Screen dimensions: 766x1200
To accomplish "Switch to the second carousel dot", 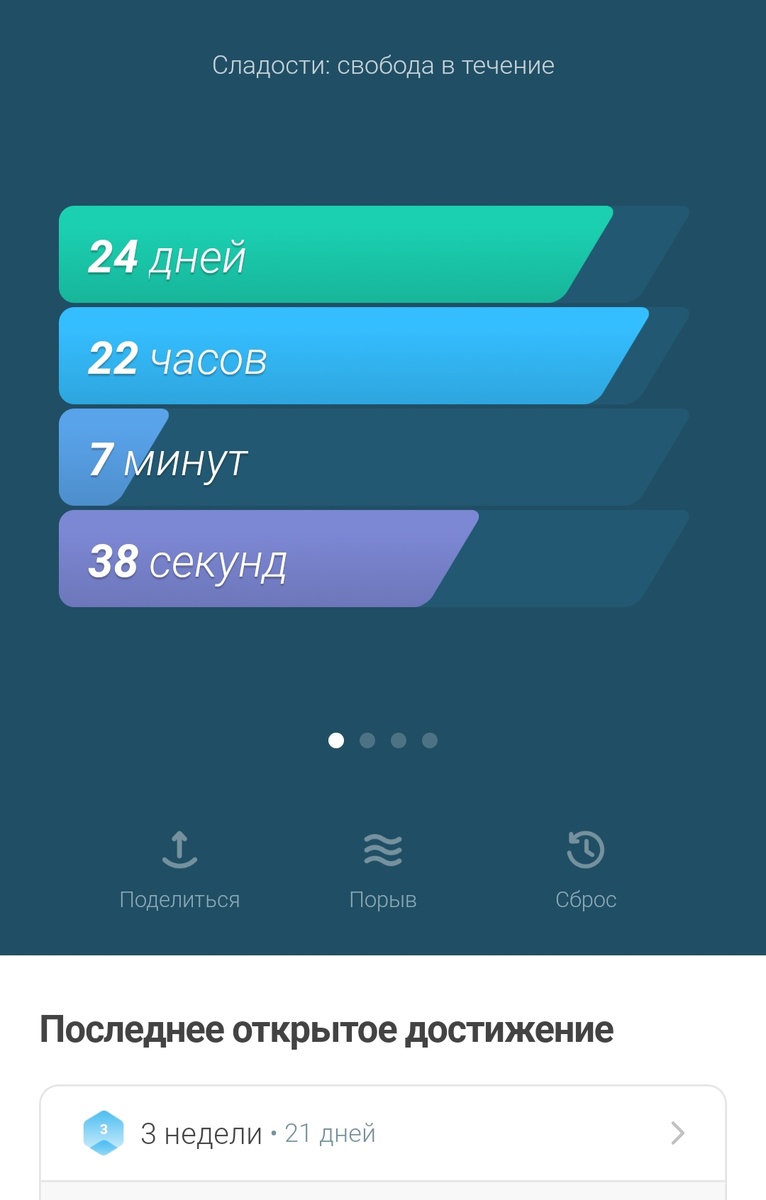I will tap(367, 740).
